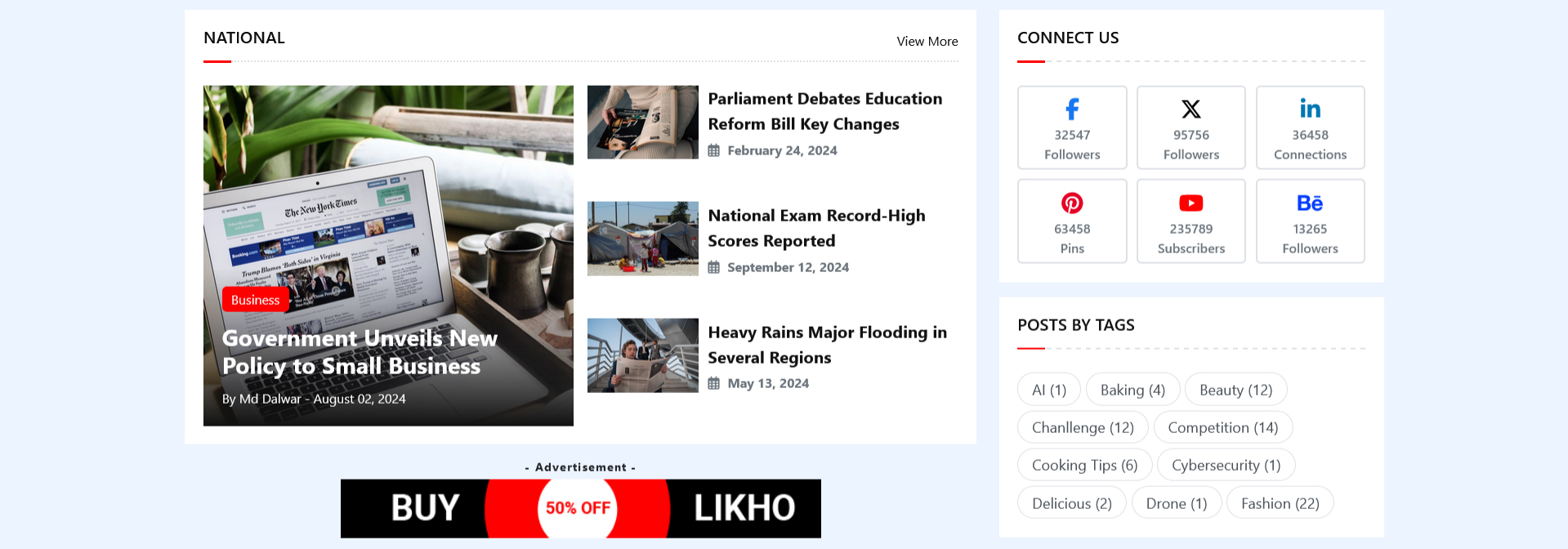Open the Fashion tag
Image resolution: width=1568 pixels, height=549 pixels.
pos(1280,503)
